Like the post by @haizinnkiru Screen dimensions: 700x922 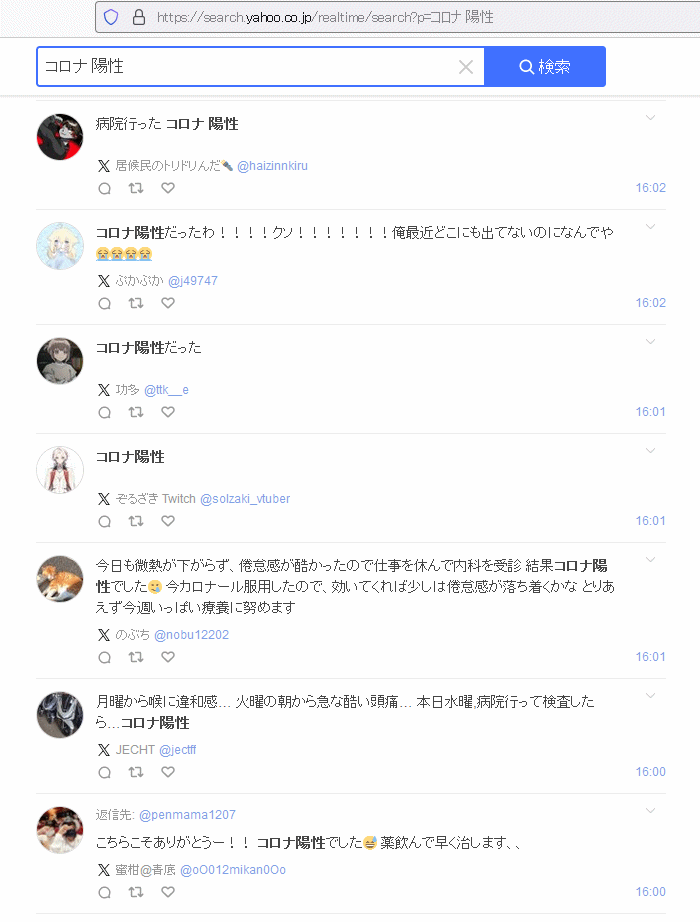[x=168, y=188]
